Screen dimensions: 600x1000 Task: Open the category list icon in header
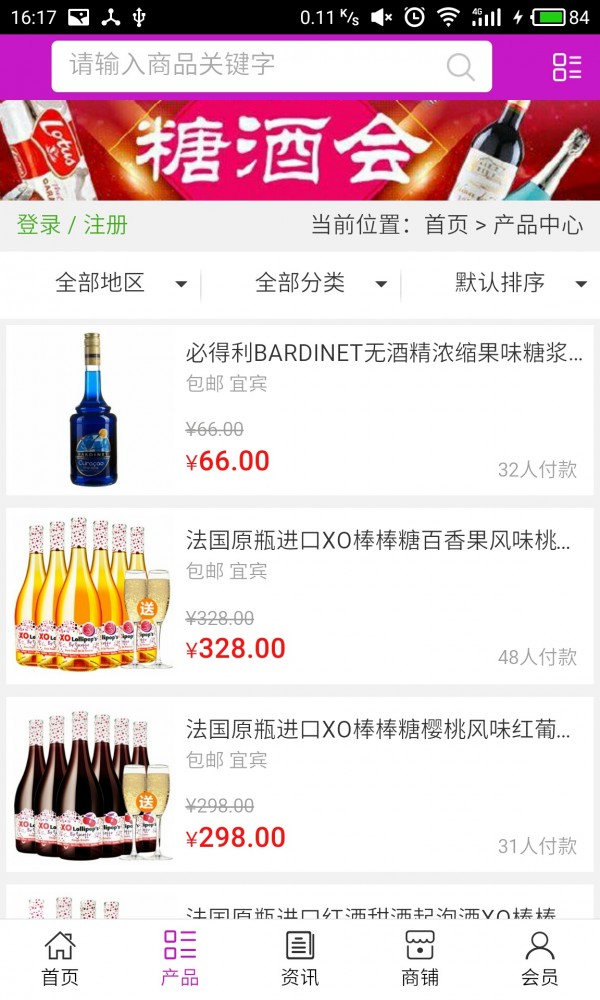[567, 67]
